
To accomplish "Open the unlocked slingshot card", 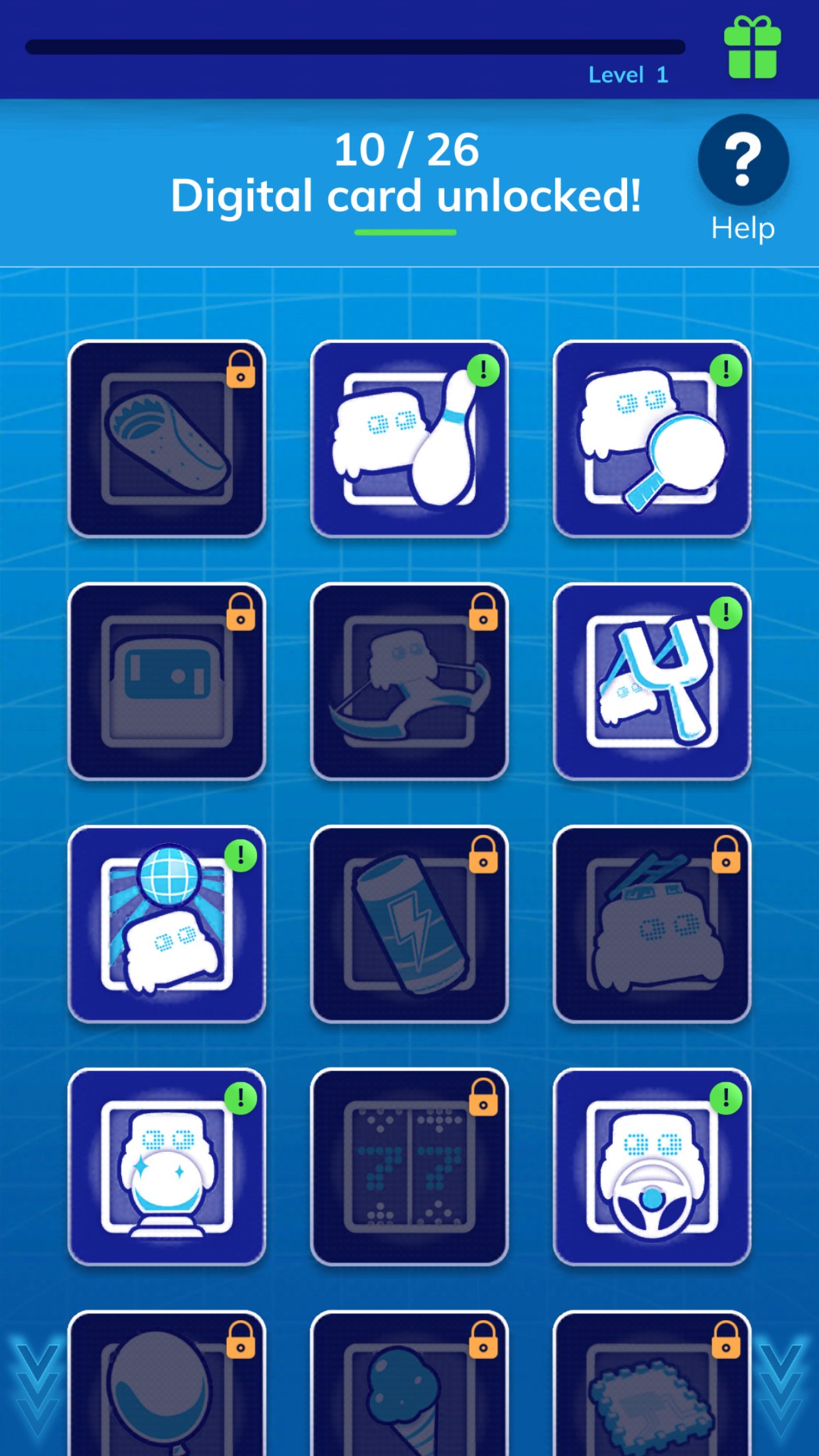I will click(652, 682).
